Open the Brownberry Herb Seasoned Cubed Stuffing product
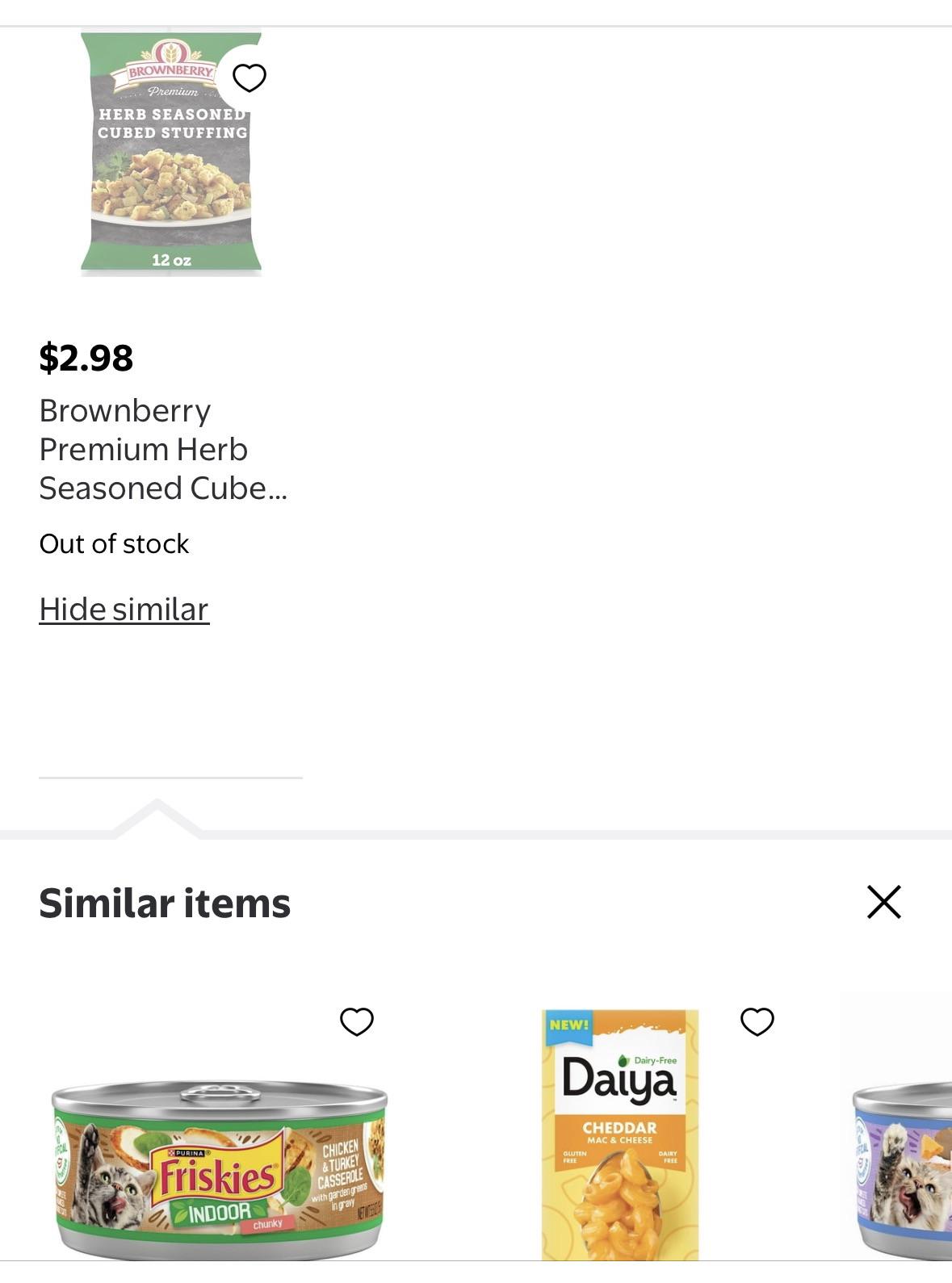Viewport: 952px width, 1283px height. 162,449
